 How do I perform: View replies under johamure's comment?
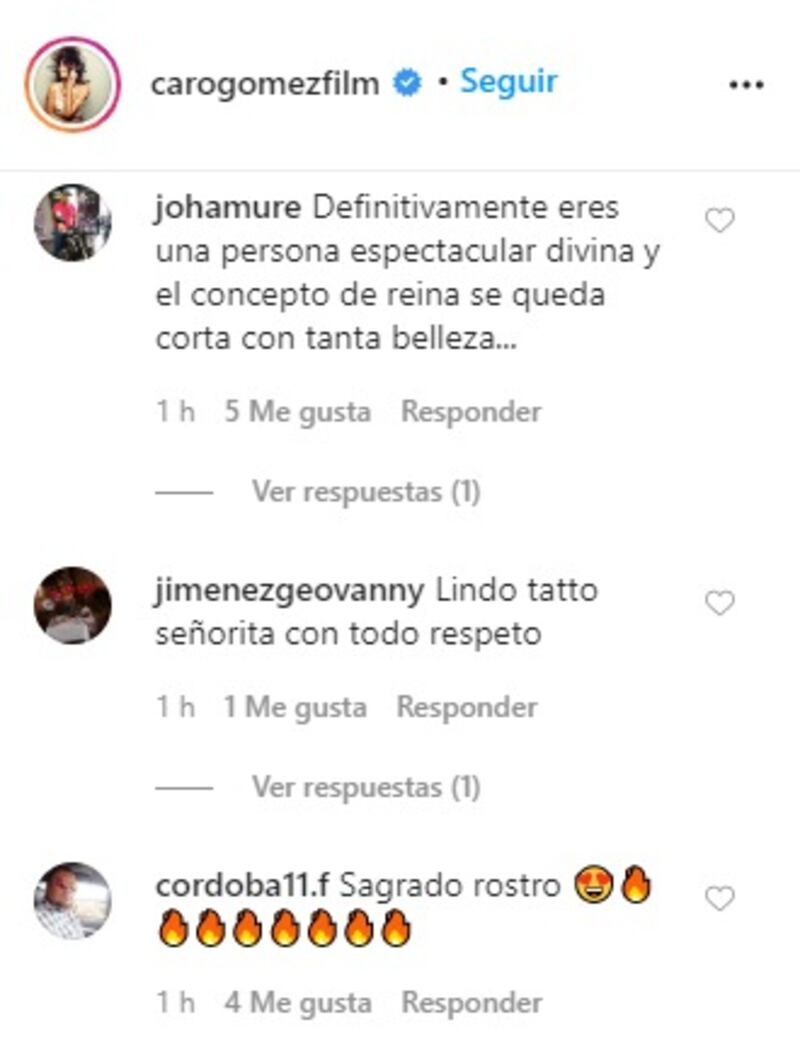[x=365, y=492]
